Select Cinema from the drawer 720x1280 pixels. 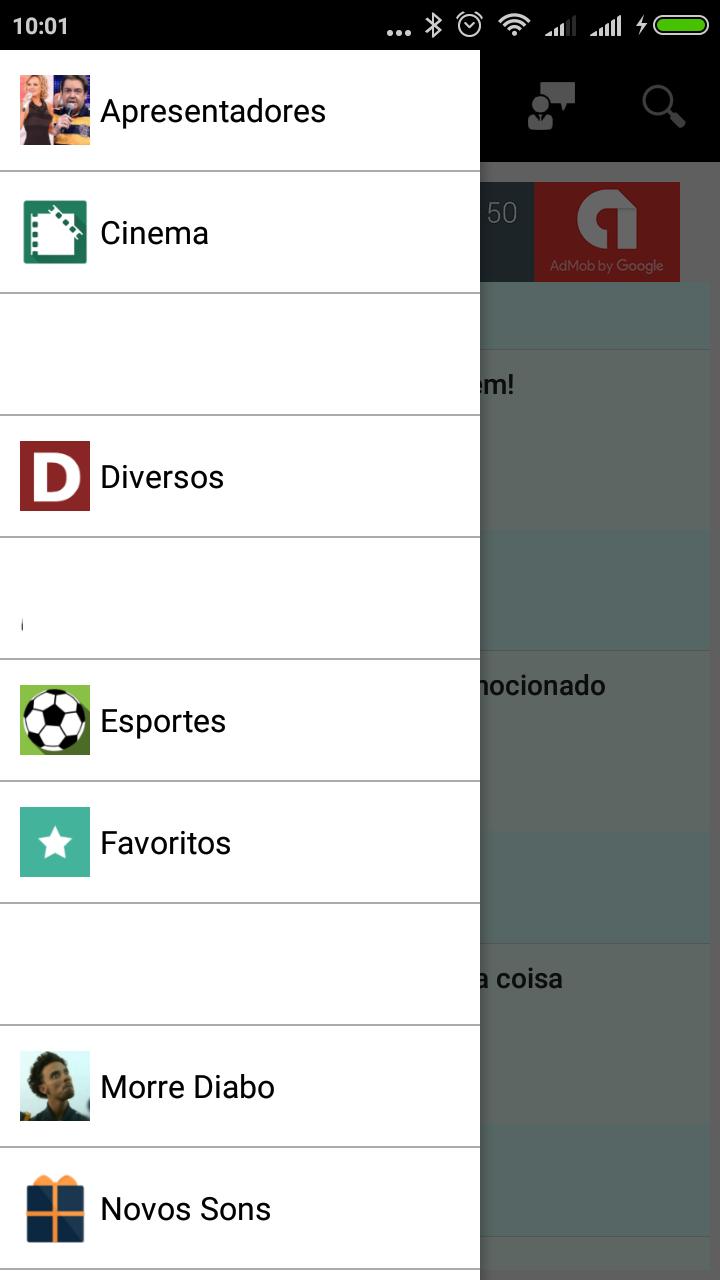pyautogui.click(x=155, y=233)
